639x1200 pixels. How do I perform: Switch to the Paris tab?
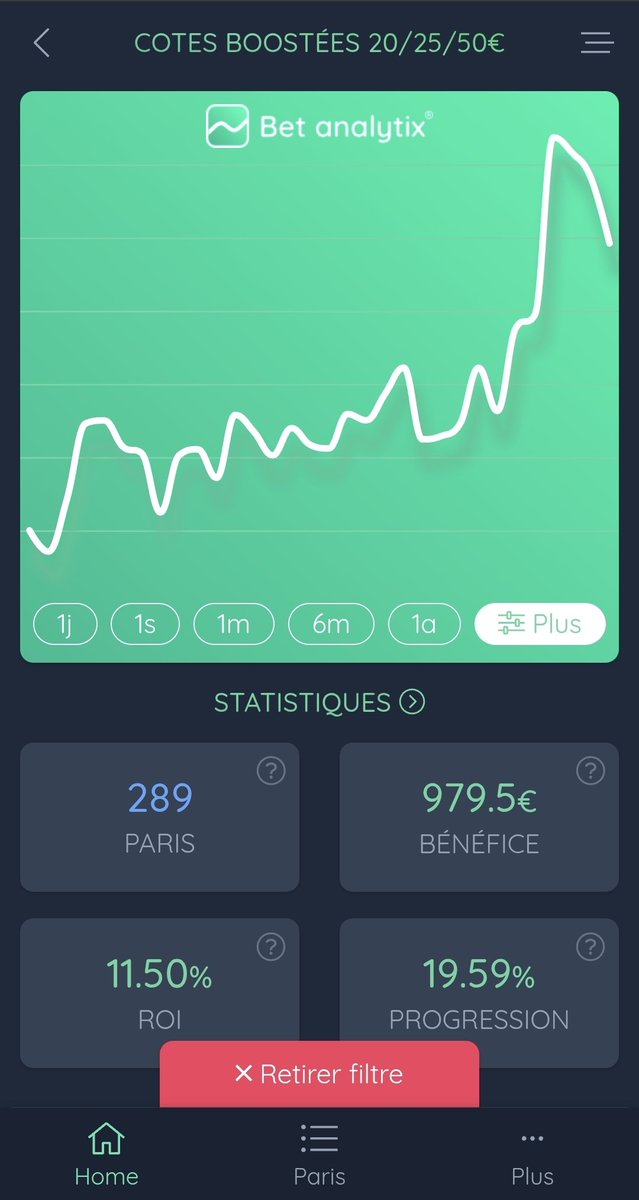pos(319,1153)
